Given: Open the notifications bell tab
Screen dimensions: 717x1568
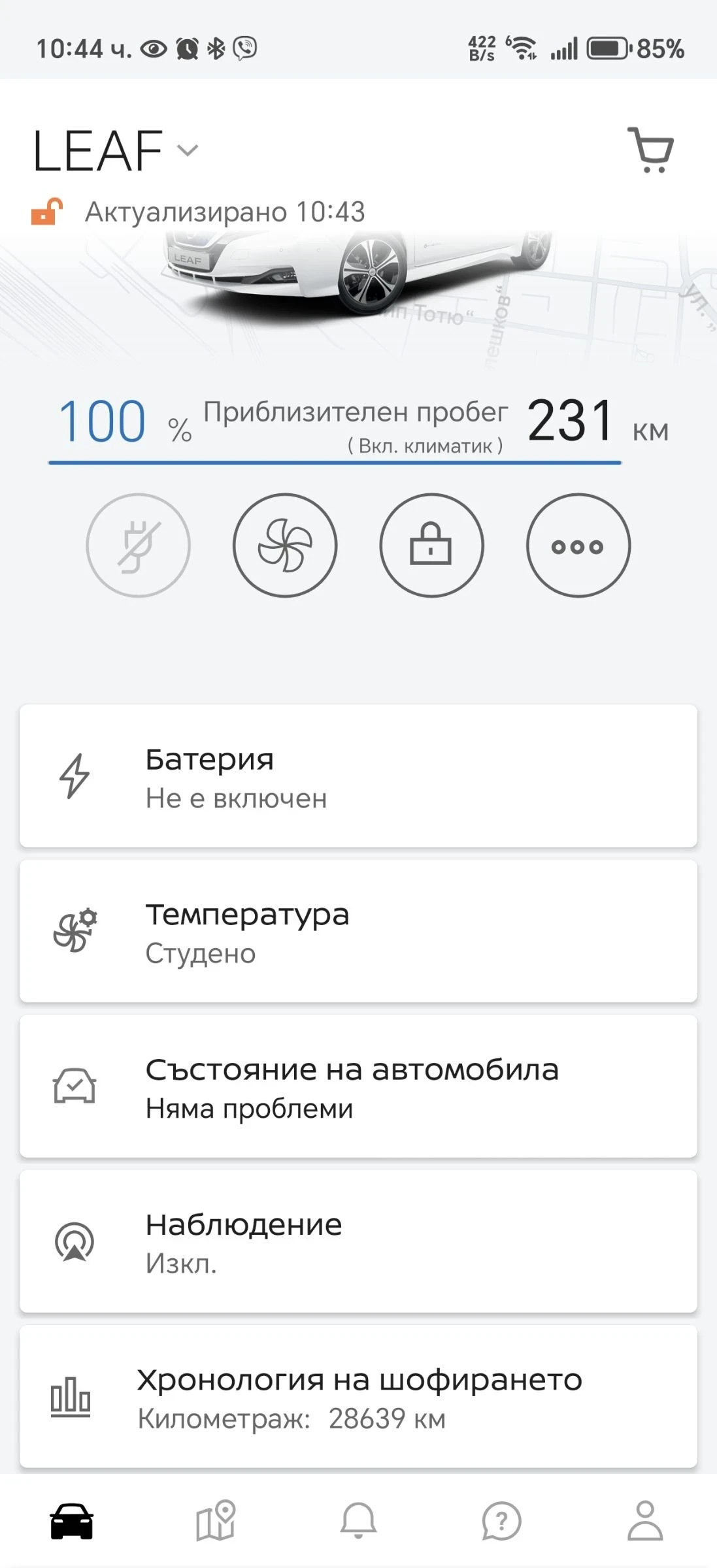Looking at the screenshot, I should click(358, 1520).
